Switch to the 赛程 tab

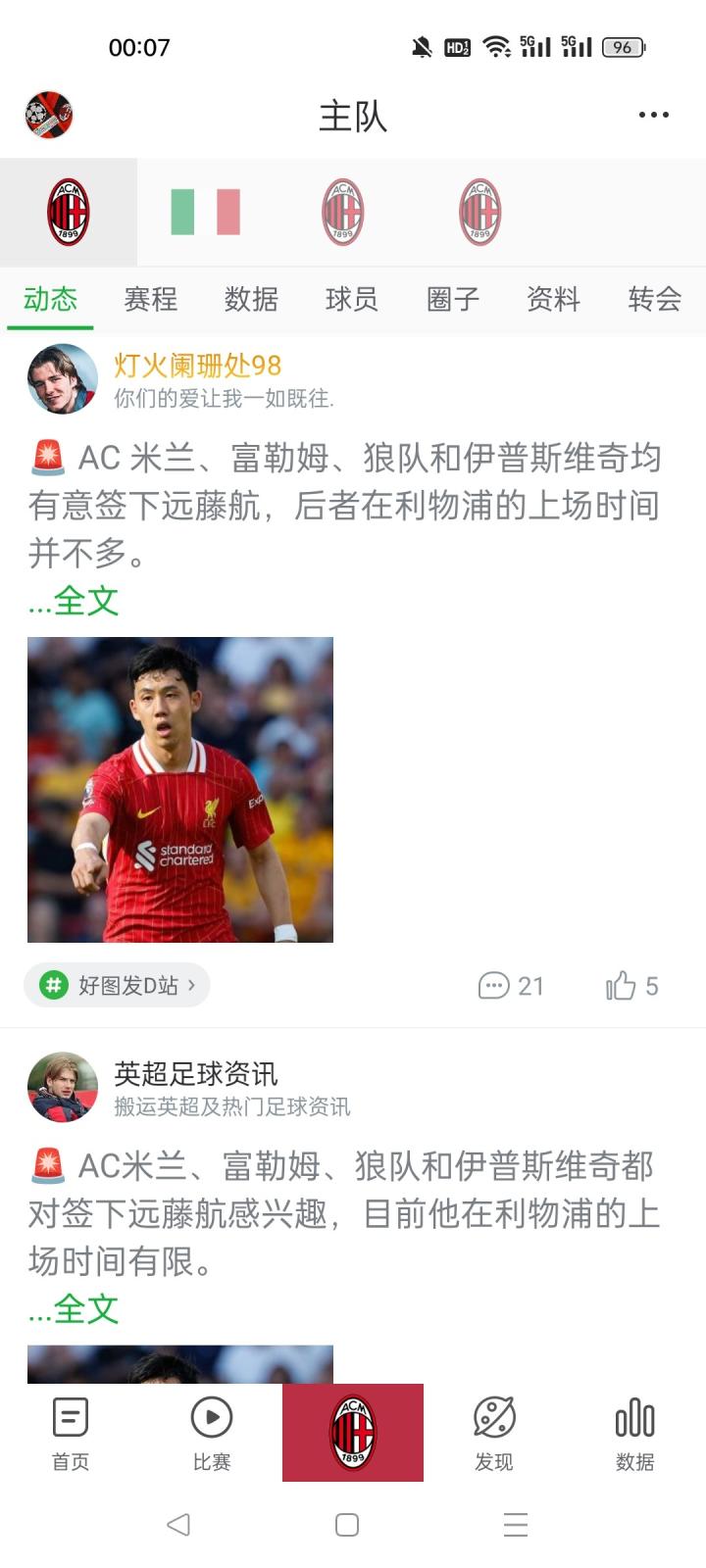point(150,299)
